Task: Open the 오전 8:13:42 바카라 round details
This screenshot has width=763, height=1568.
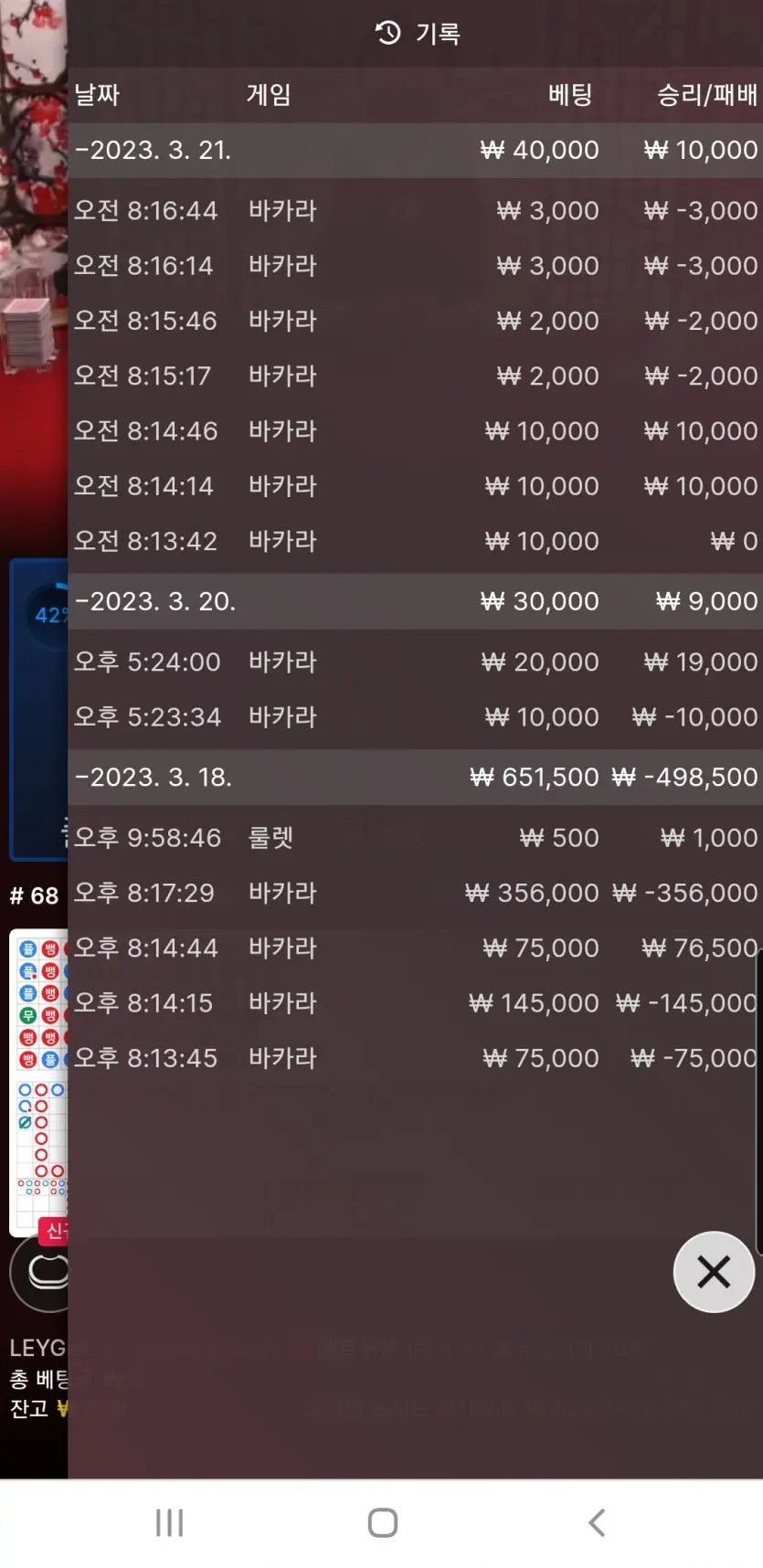Action: (x=416, y=541)
